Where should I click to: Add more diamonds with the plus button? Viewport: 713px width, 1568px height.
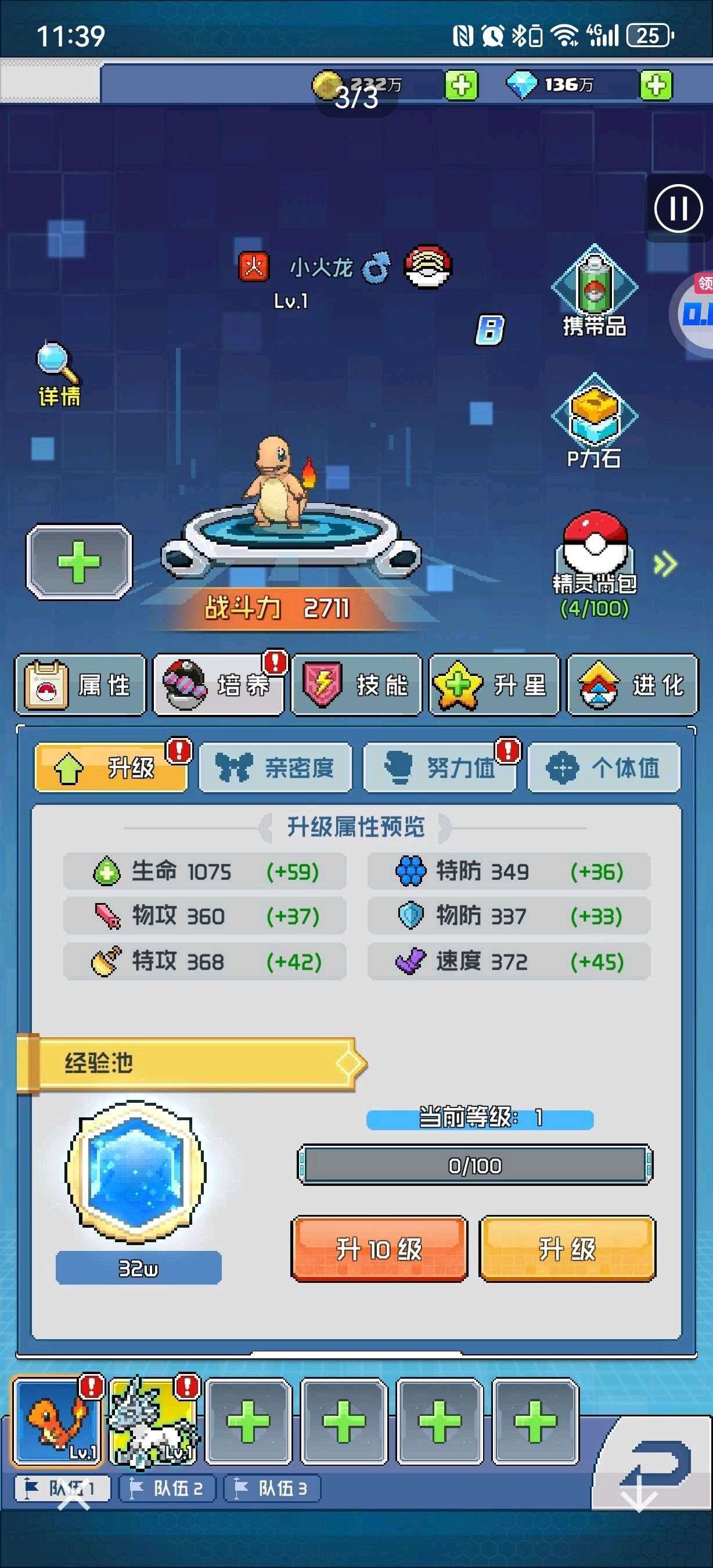click(656, 85)
